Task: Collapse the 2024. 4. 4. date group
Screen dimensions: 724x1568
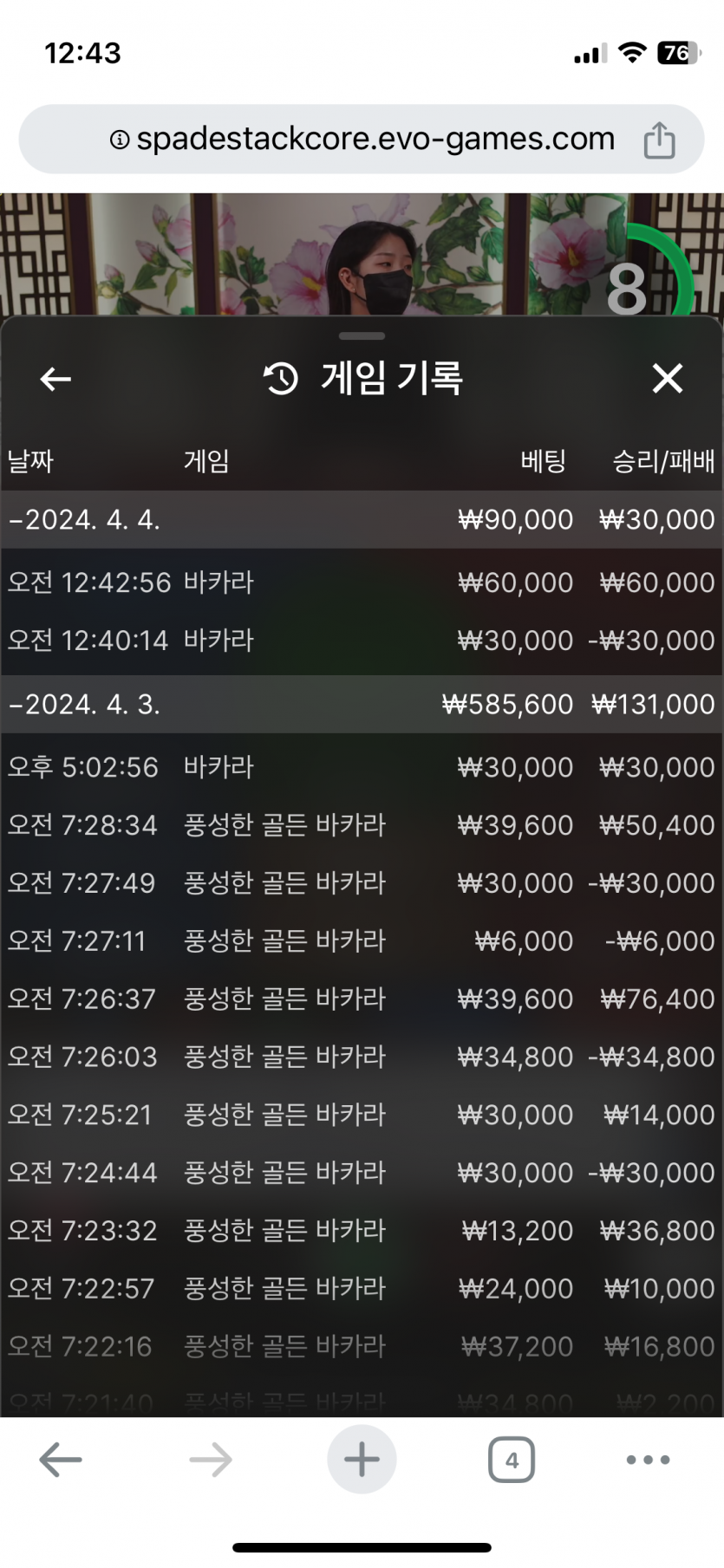Action: (362, 519)
